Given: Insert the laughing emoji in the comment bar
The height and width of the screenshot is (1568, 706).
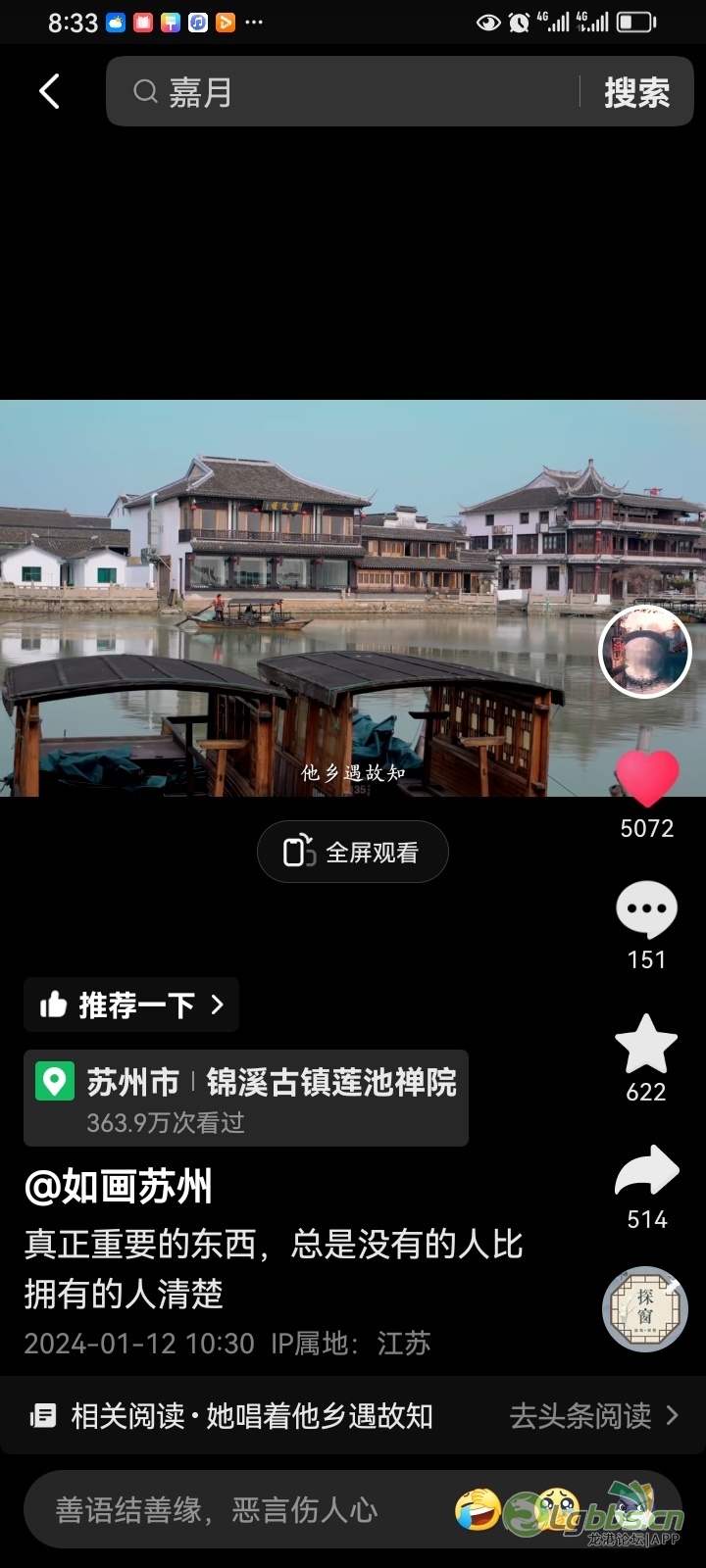Looking at the screenshot, I should click(x=478, y=1510).
